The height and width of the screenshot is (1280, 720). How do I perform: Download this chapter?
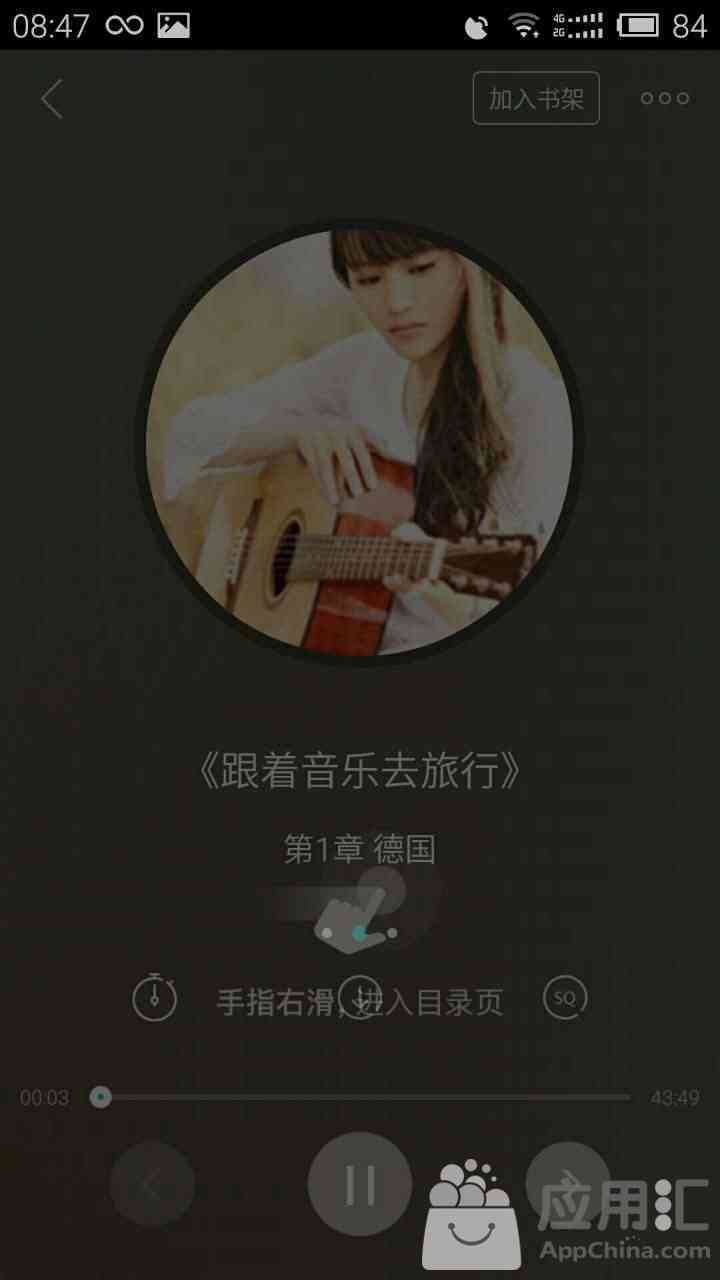tap(360, 996)
